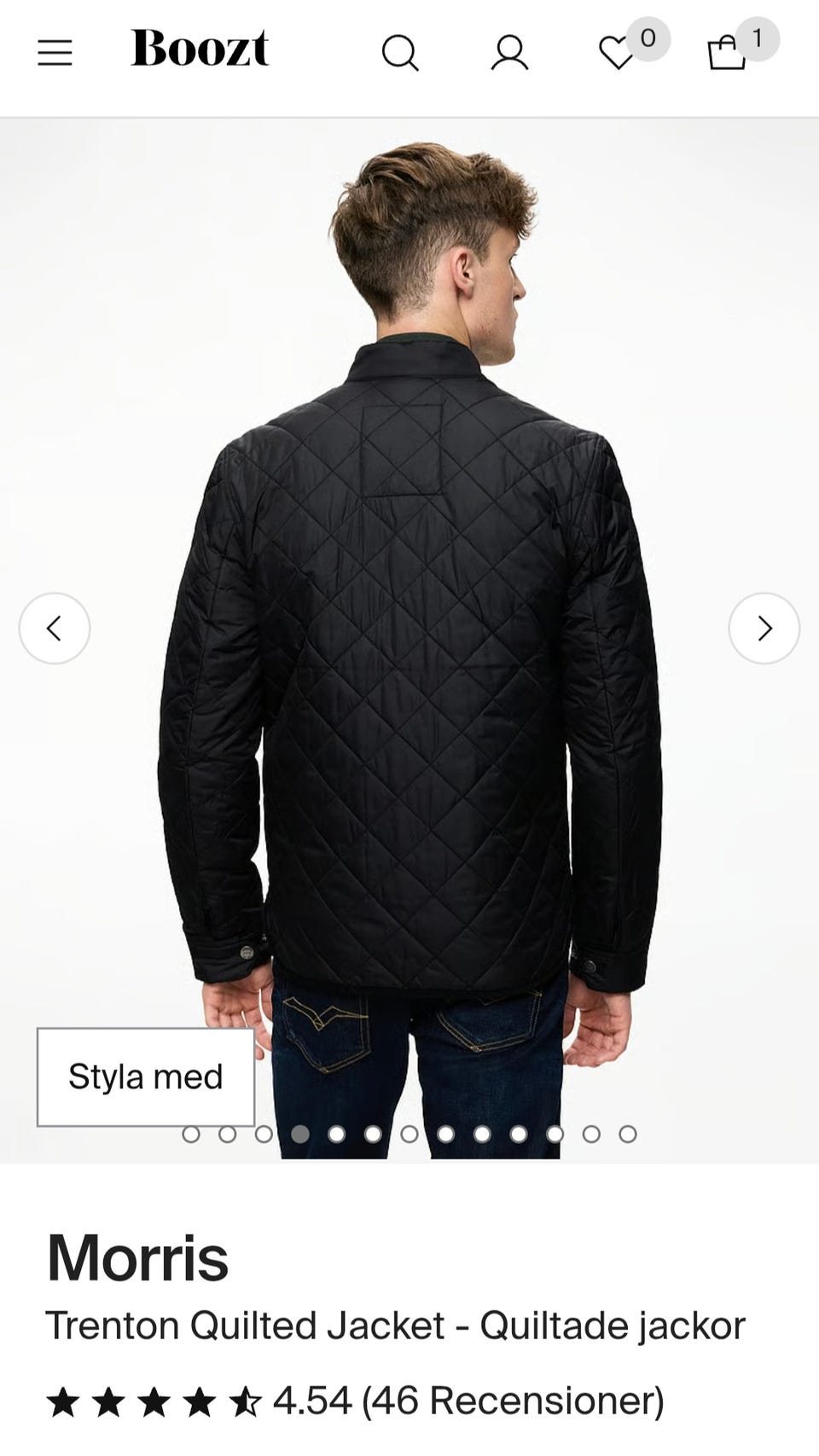
Task: Open the Morris brand page
Action: (137, 1258)
